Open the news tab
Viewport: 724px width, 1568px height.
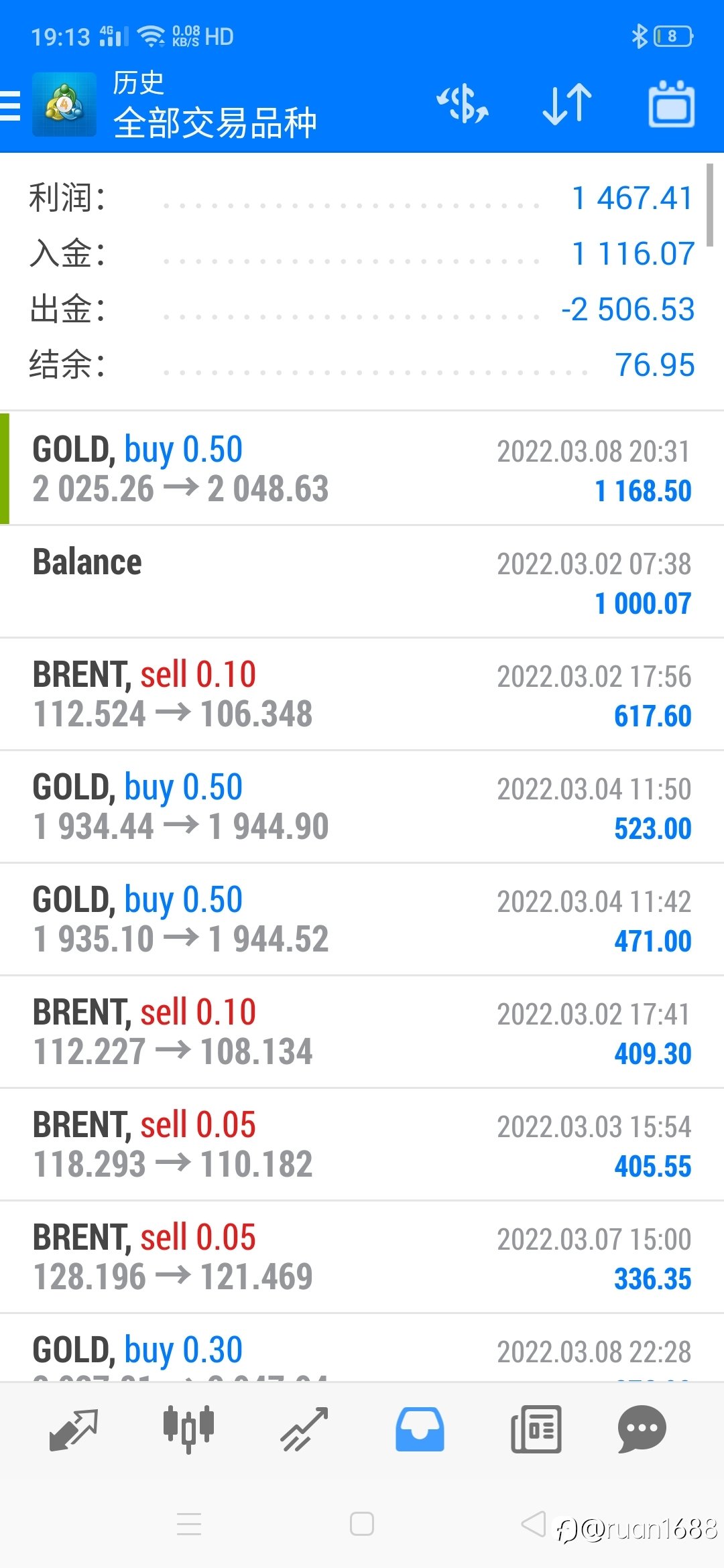[x=536, y=1429]
